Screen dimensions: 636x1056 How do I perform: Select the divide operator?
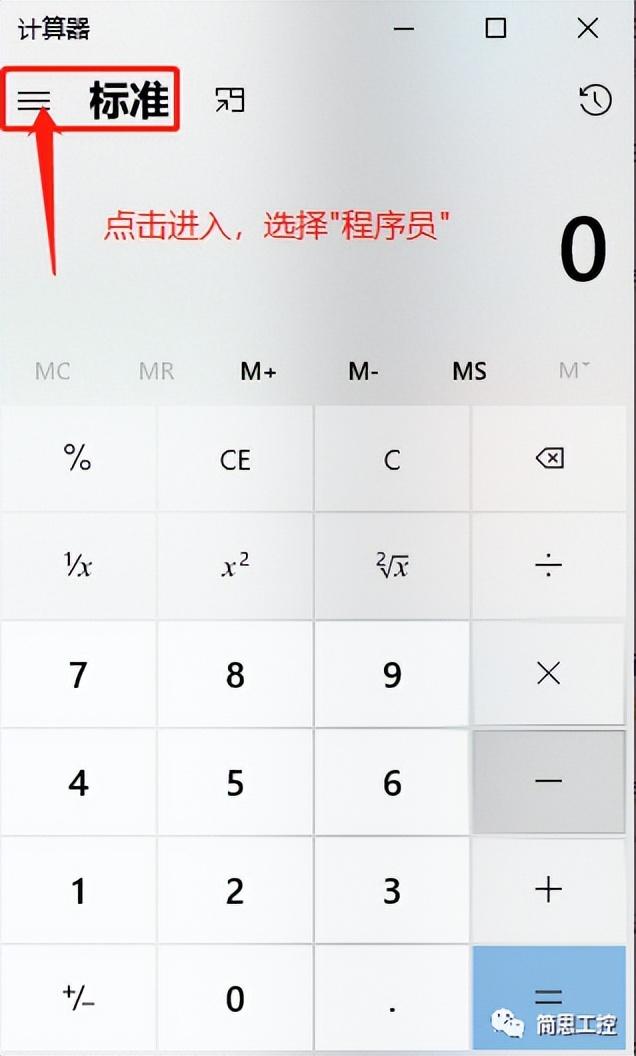(x=549, y=566)
